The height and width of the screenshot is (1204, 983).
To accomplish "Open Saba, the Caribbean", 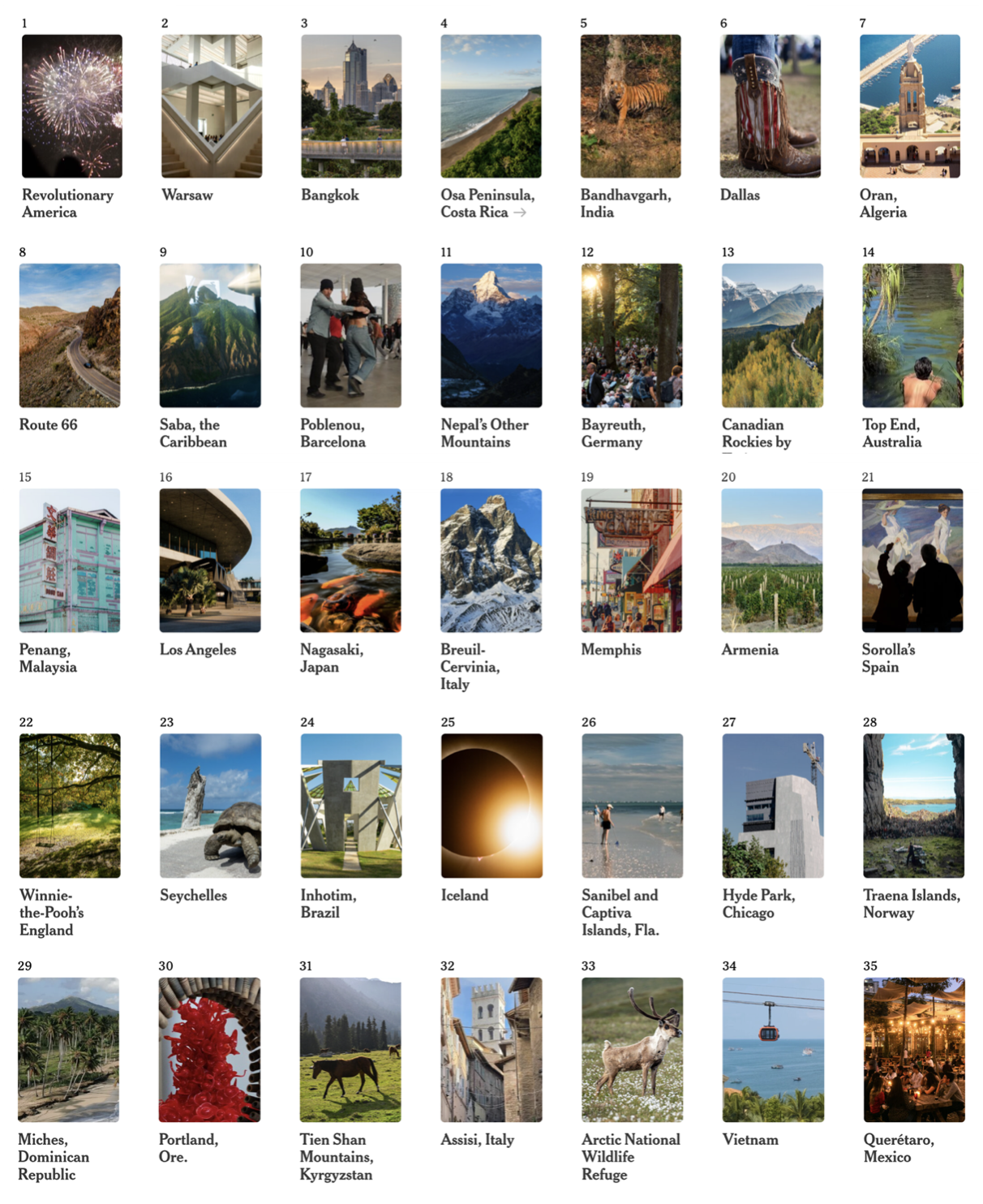I will [210, 335].
